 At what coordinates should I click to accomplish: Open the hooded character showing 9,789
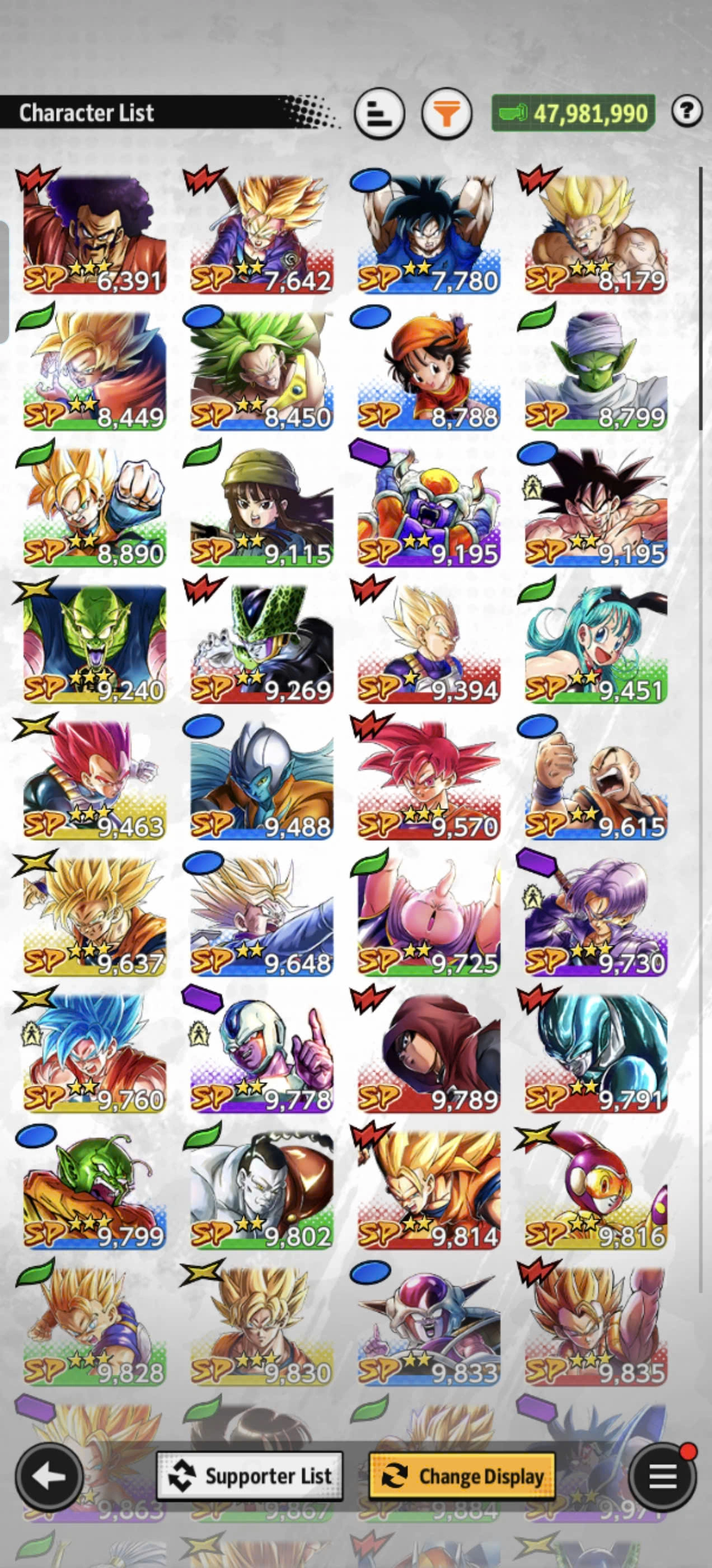[429, 1053]
